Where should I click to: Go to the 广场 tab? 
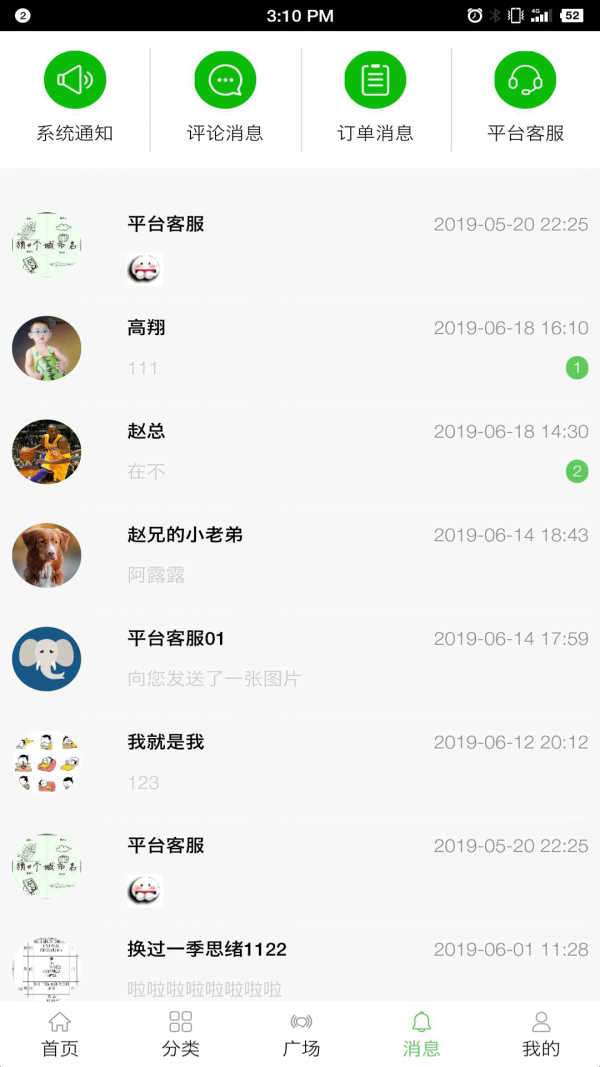click(301, 1034)
